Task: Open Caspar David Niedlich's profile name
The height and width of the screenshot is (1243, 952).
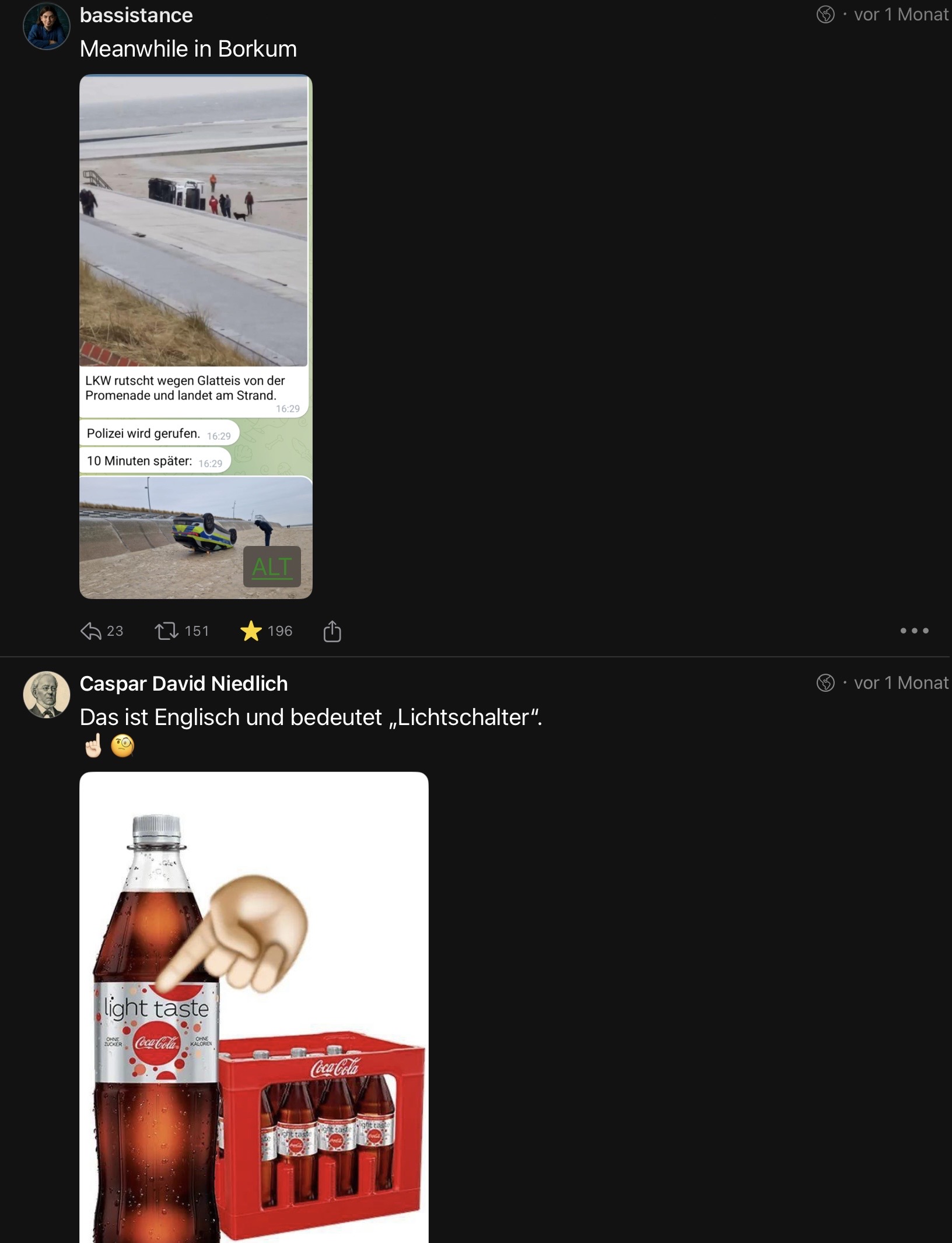Action: [x=184, y=684]
